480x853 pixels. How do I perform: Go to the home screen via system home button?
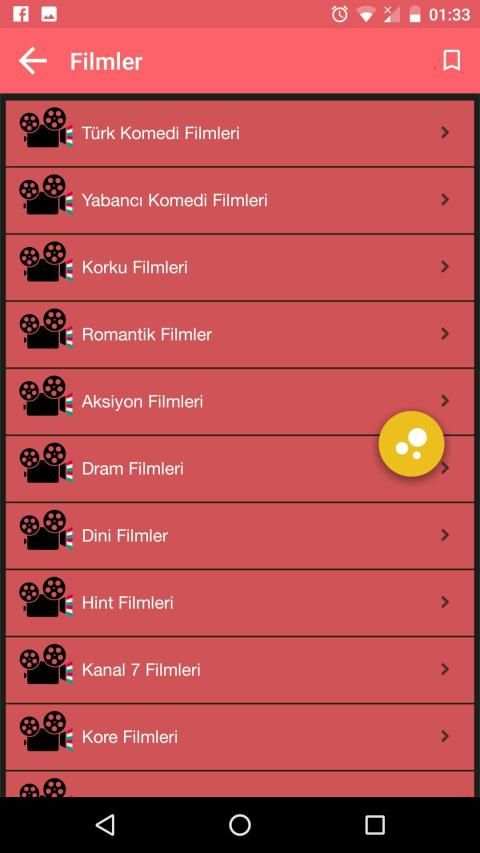[239, 825]
